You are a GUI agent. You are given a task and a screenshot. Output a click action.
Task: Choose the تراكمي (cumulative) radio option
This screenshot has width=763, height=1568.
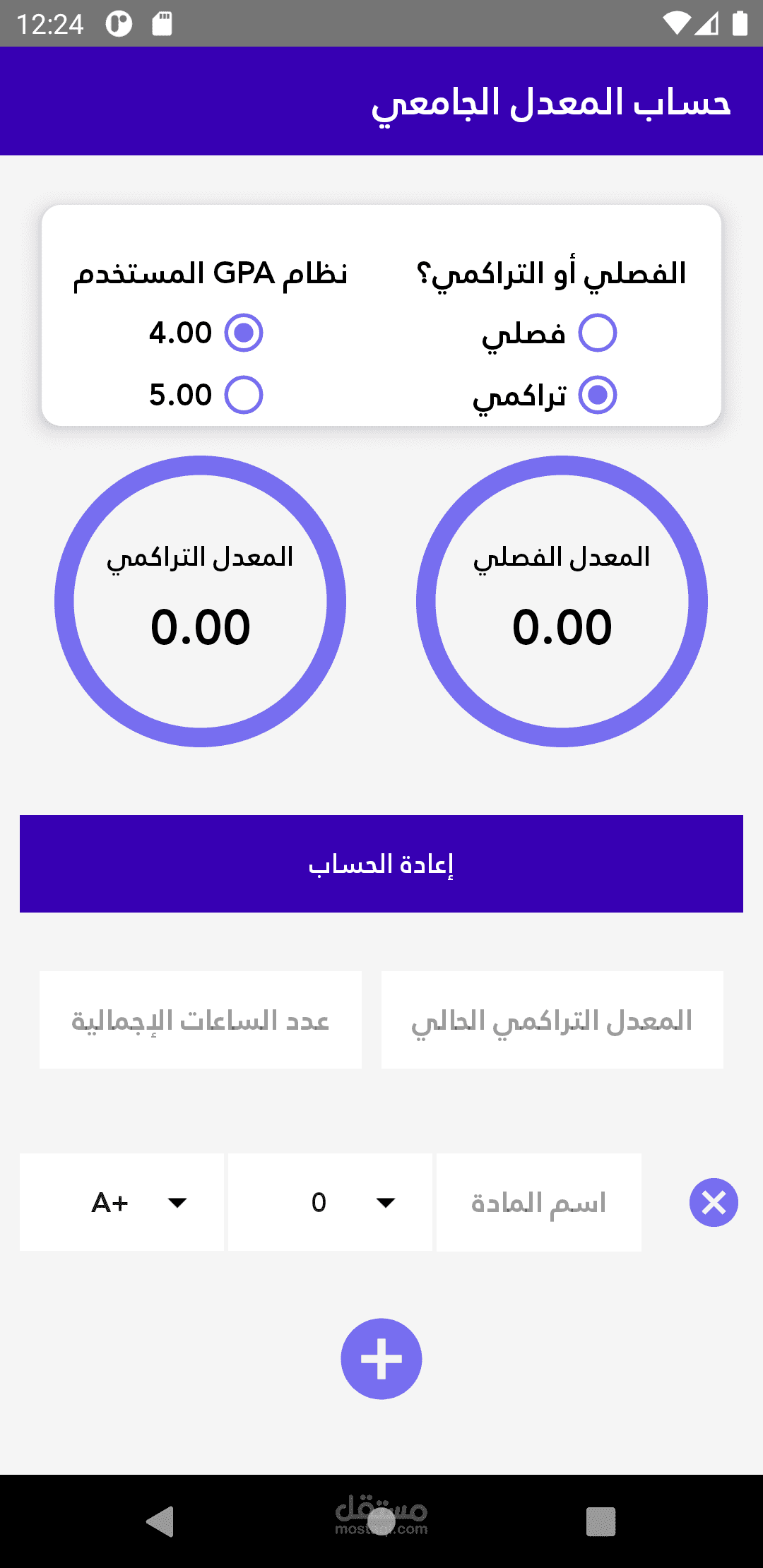pos(597,395)
